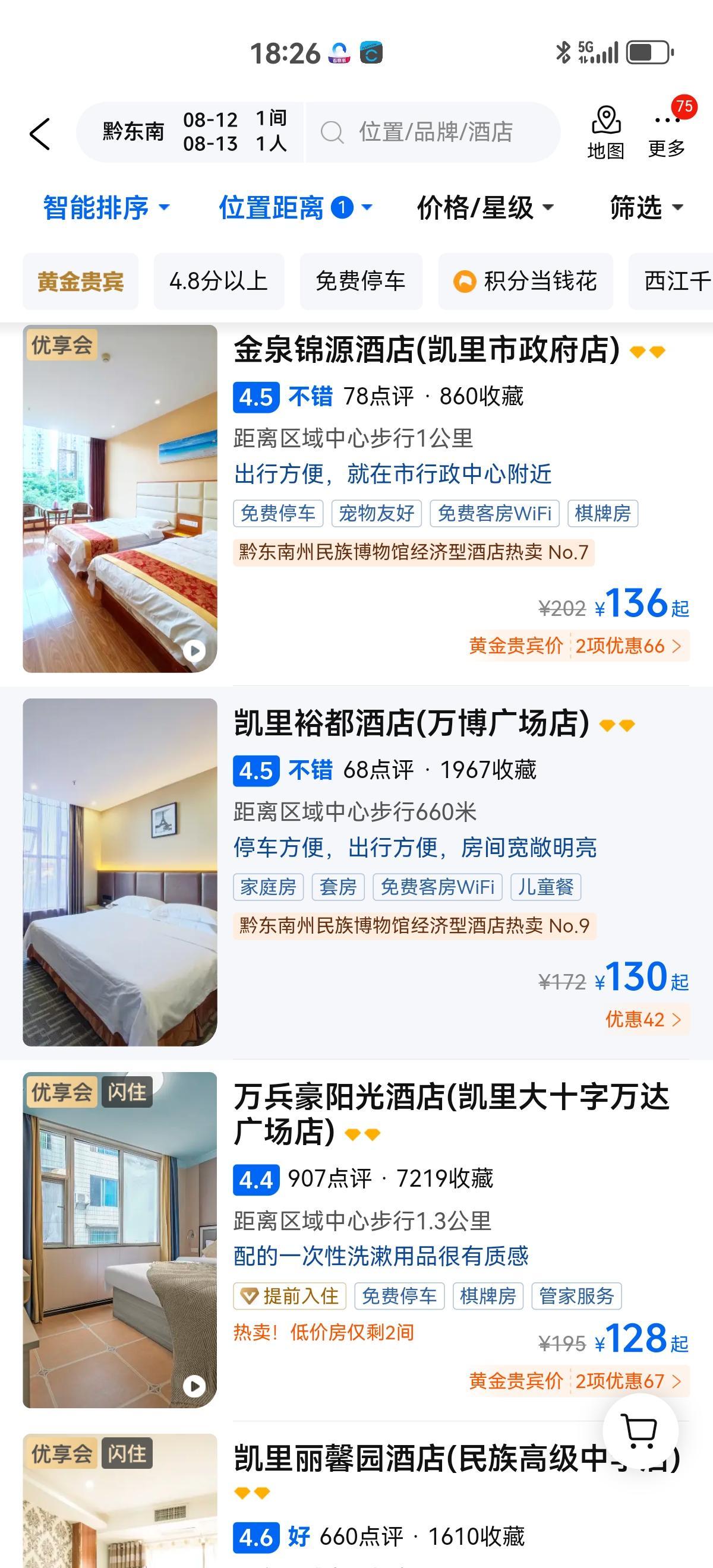Open 金泉锦源酒店(凯里市政府店) listing
The image size is (713, 1568).
426,350
